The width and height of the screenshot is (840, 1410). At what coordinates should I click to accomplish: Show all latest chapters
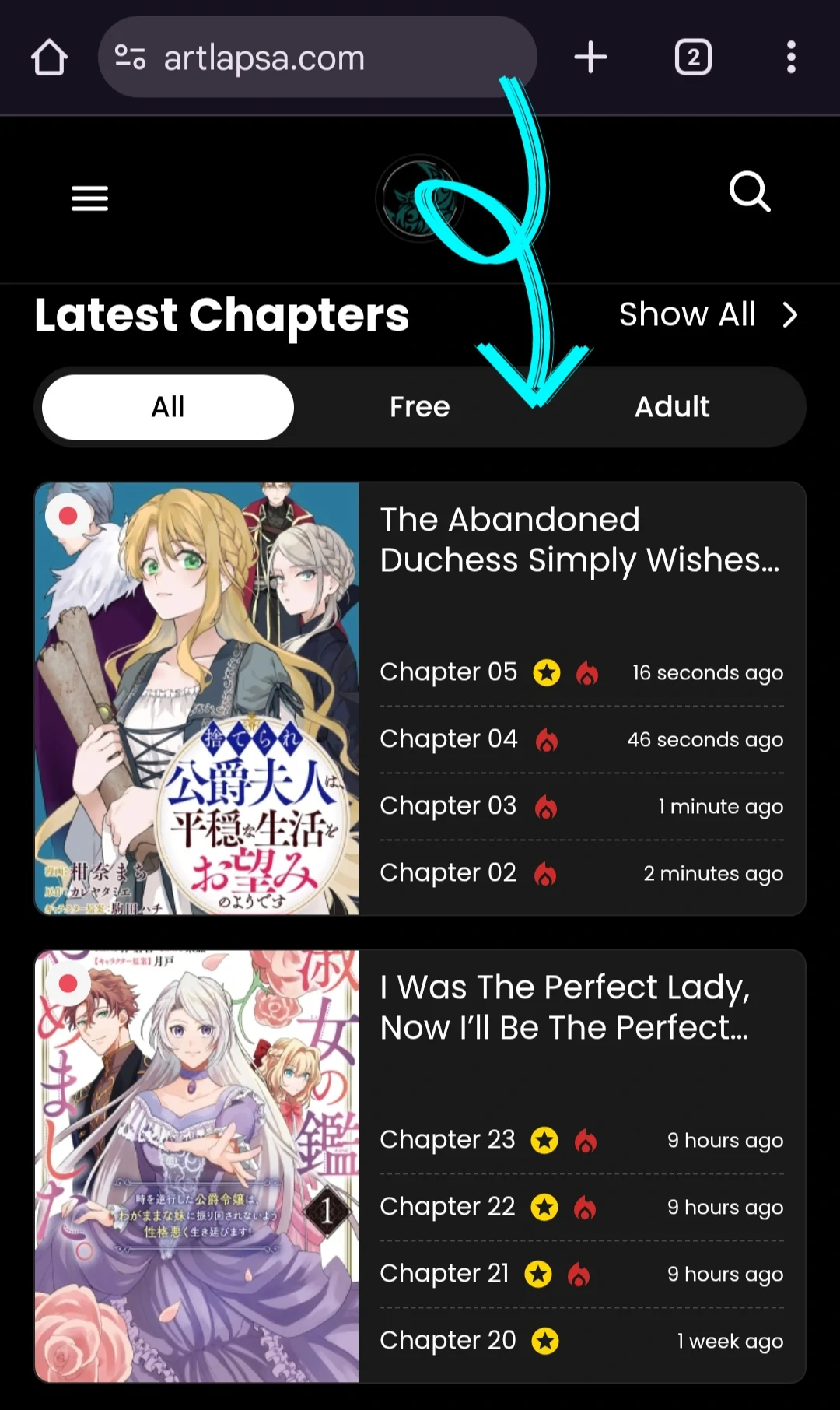[x=708, y=315]
